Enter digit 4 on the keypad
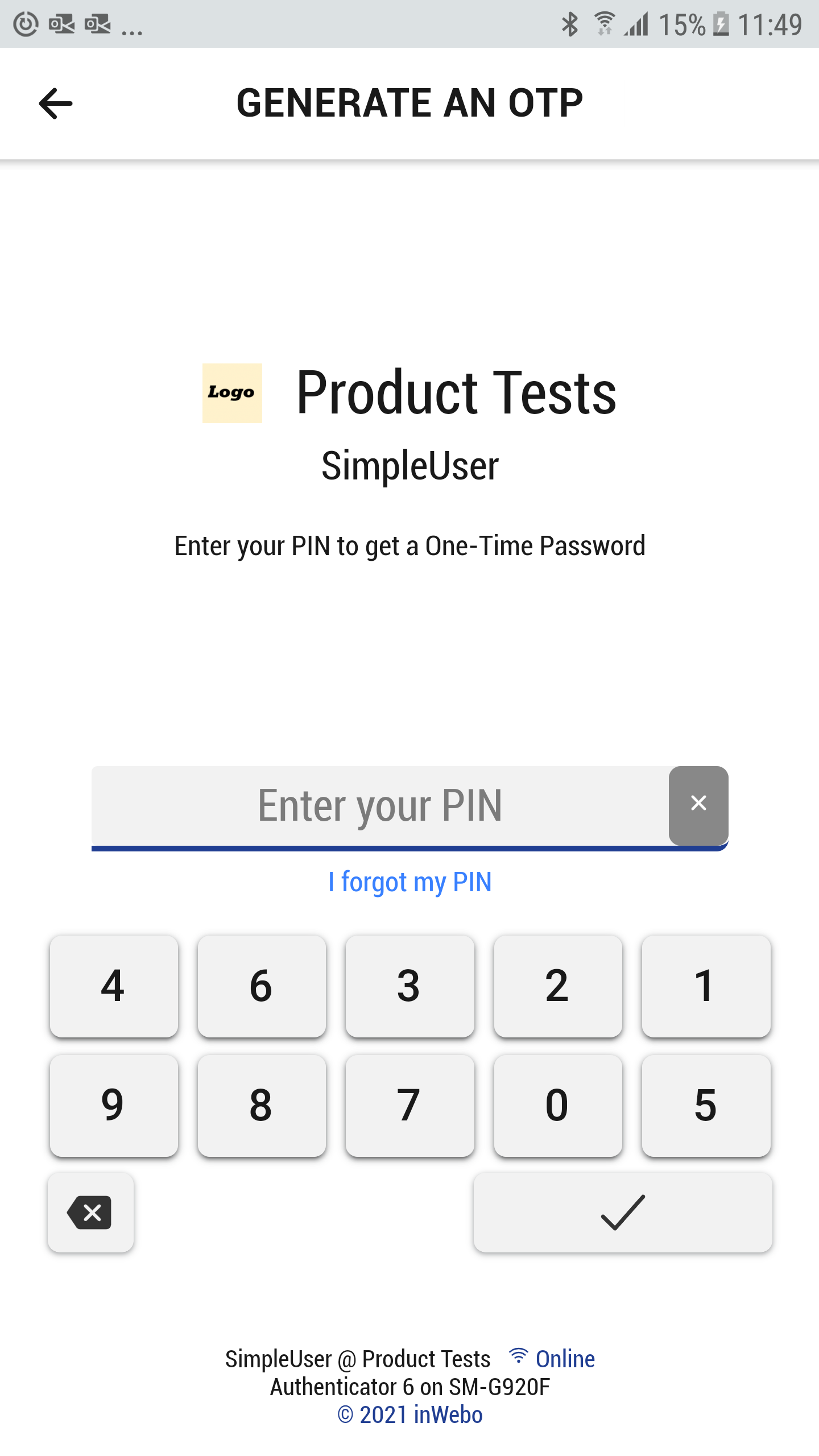This screenshot has width=819, height=1456. 114,986
